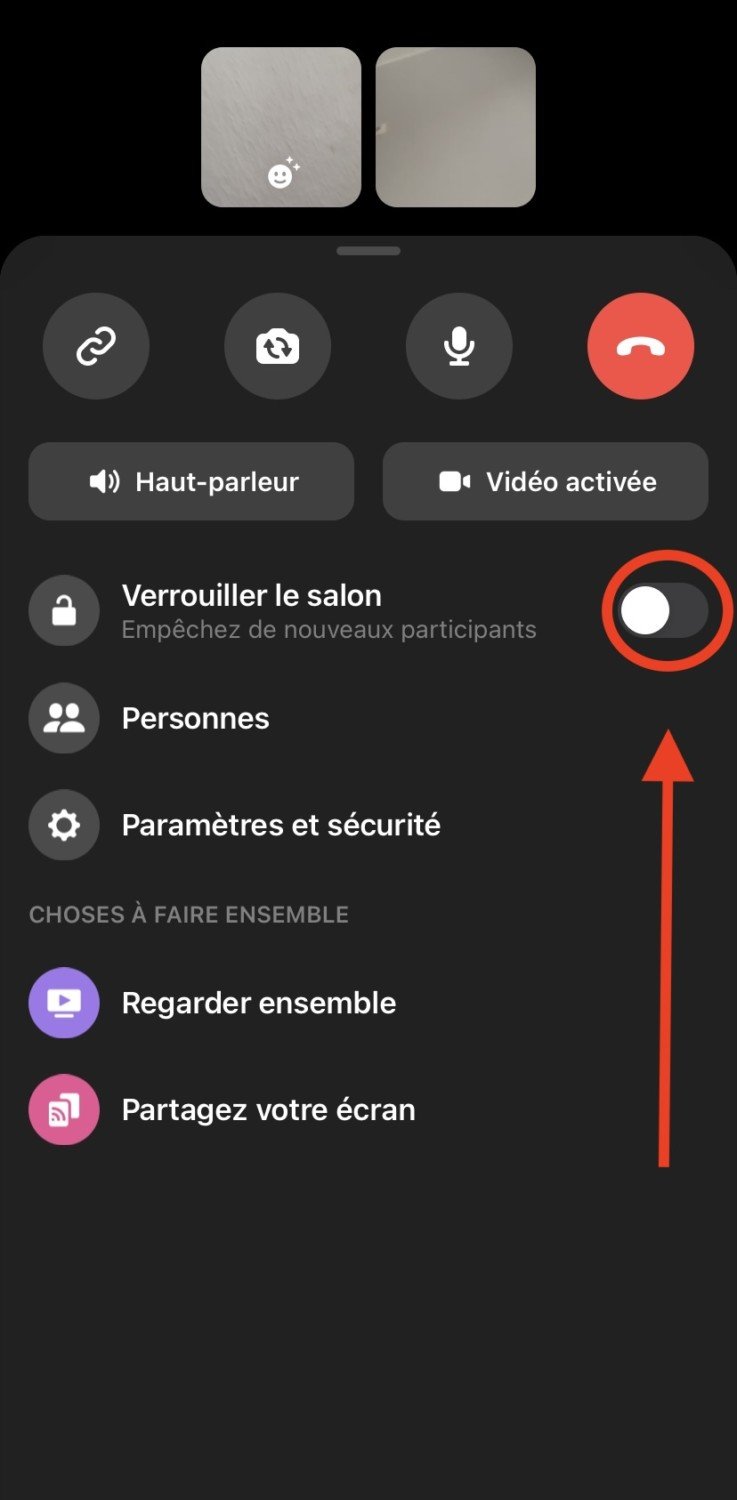737x1500 pixels.
Task: Toggle Verrouiller le salon switch
Action: pyautogui.click(x=663, y=611)
